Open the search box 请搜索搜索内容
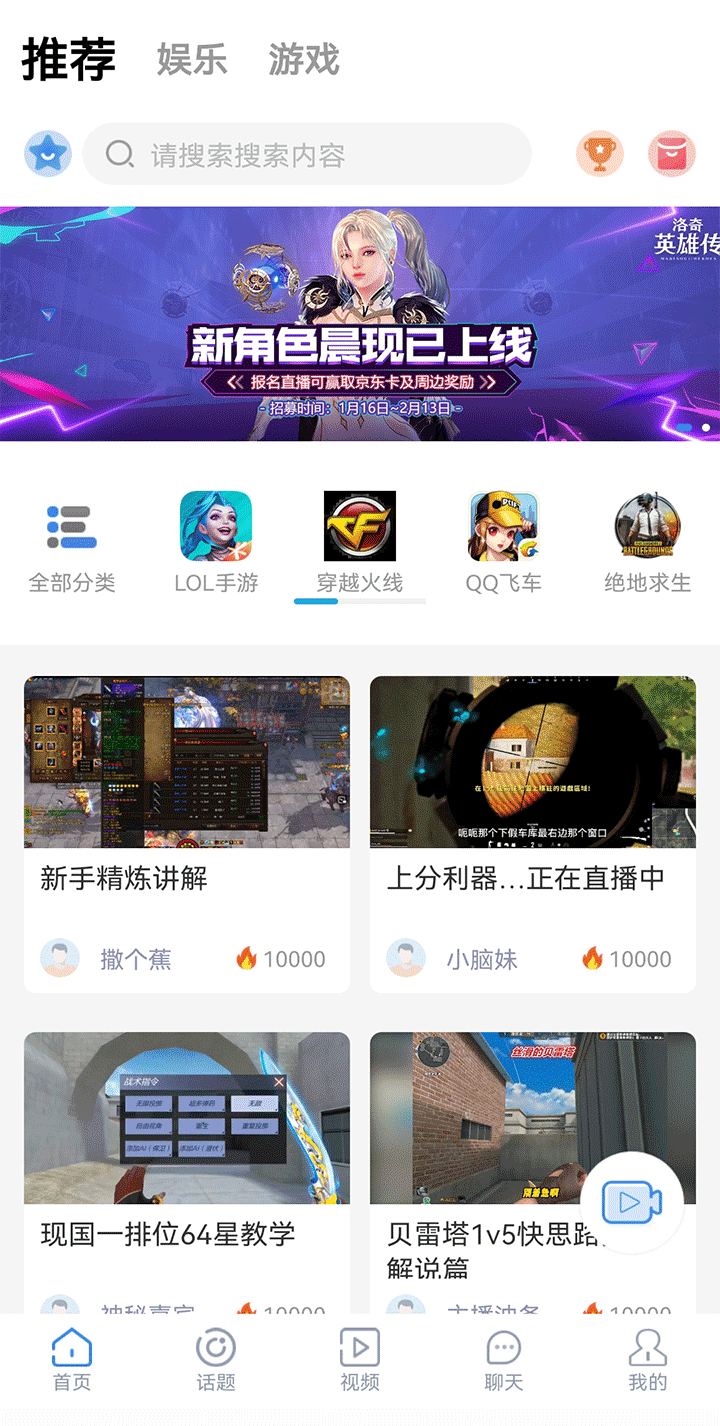 click(x=306, y=154)
